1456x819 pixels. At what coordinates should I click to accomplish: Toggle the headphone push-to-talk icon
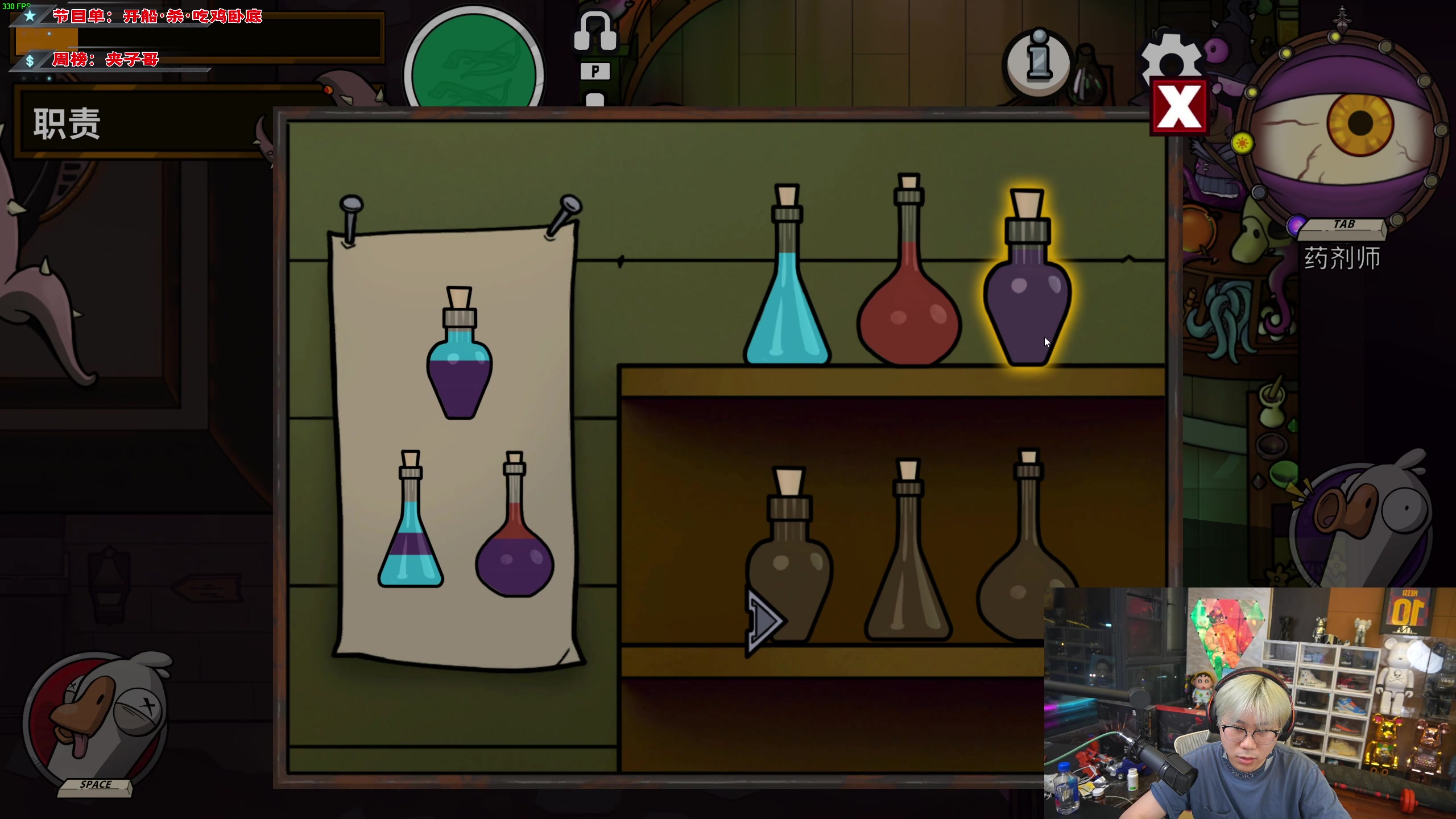[595, 33]
